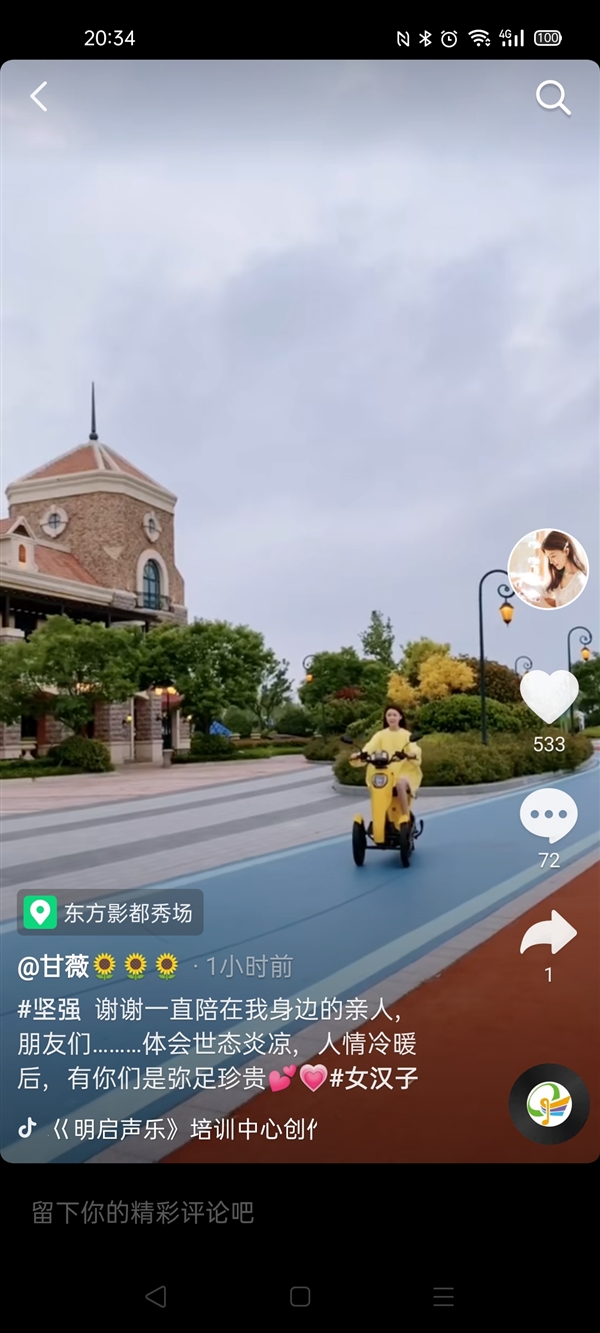Open the #女汉子 hashtag
Image resolution: width=600 pixels, height=1333 pixels.
pos(374,1078)
